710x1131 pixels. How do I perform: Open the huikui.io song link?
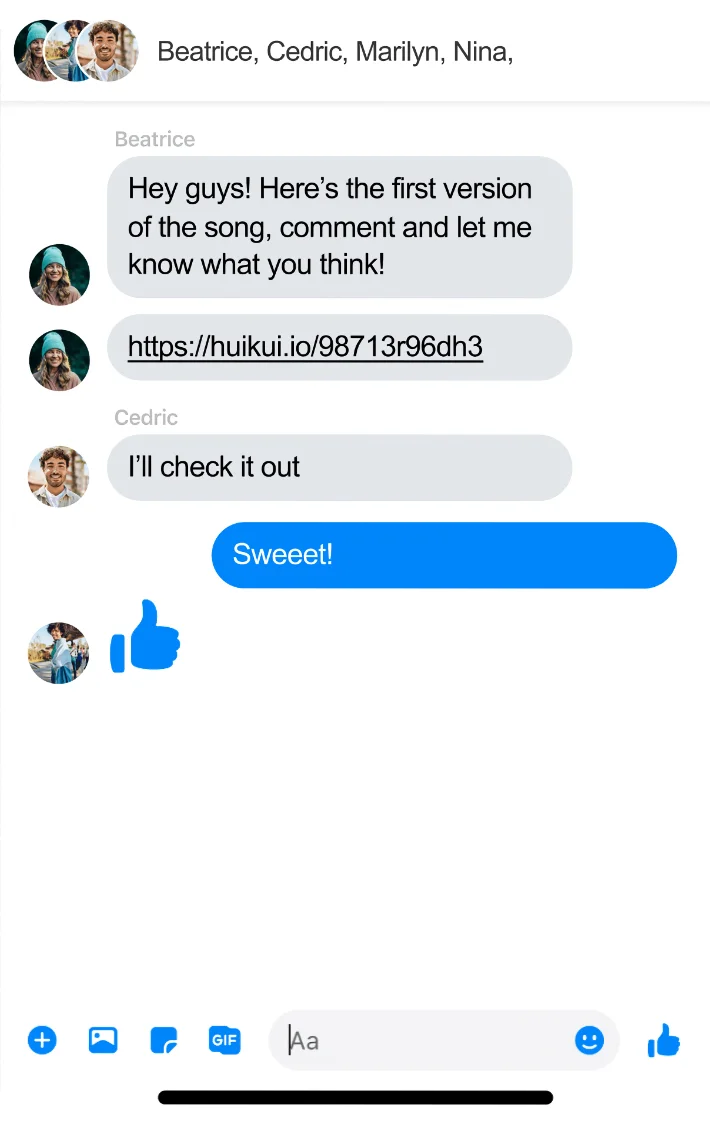305,347
